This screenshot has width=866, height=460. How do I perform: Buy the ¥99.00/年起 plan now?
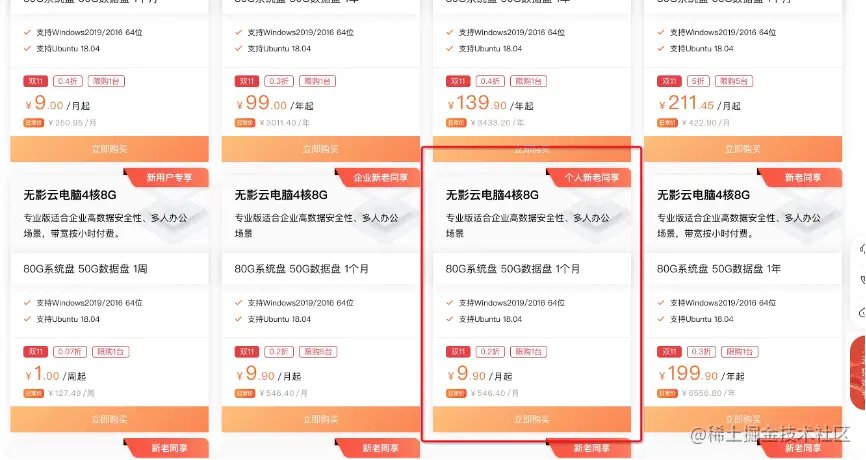[321, 149]
